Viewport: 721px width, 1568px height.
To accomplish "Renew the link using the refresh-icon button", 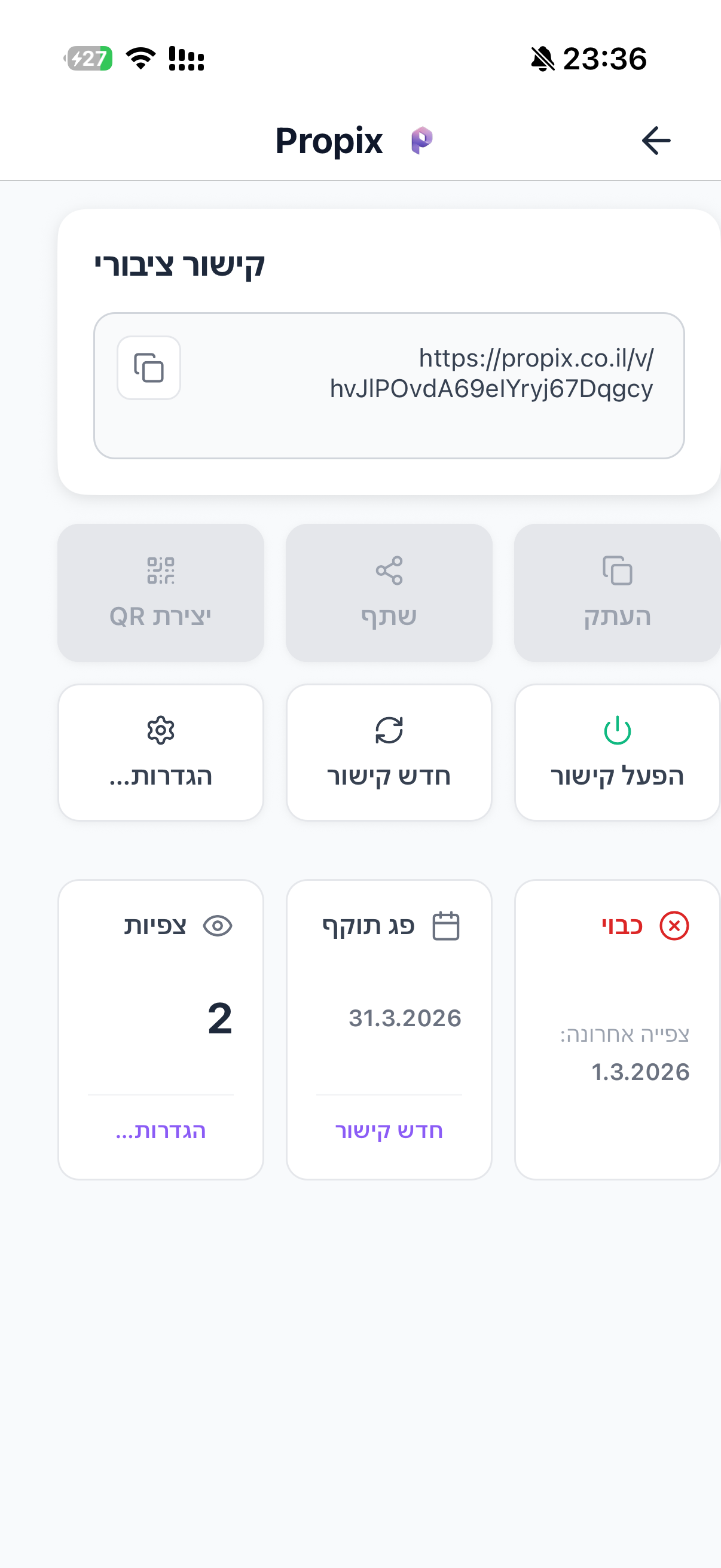I will (389, 752).
